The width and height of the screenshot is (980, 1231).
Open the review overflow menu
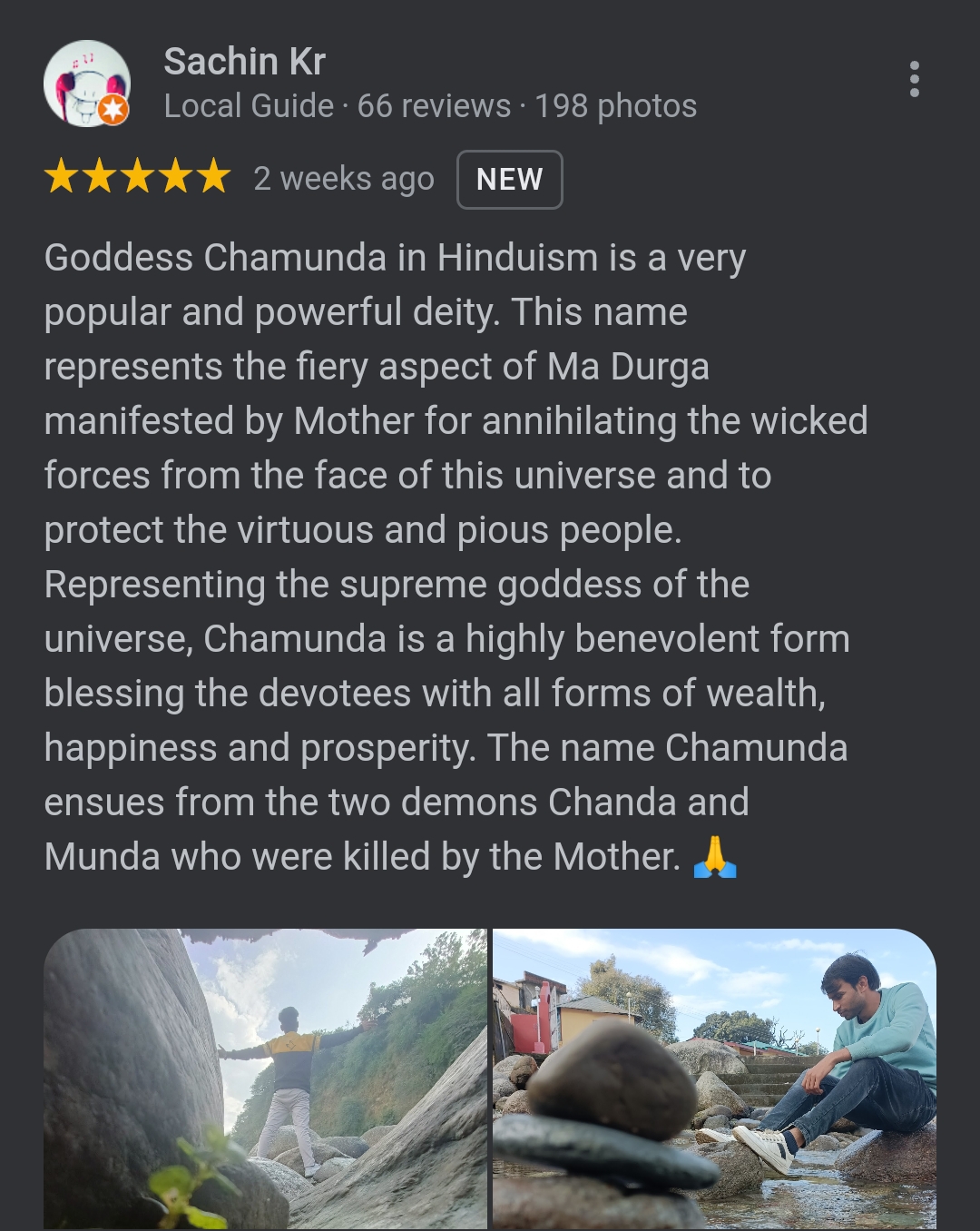click(x=914, y=80)
